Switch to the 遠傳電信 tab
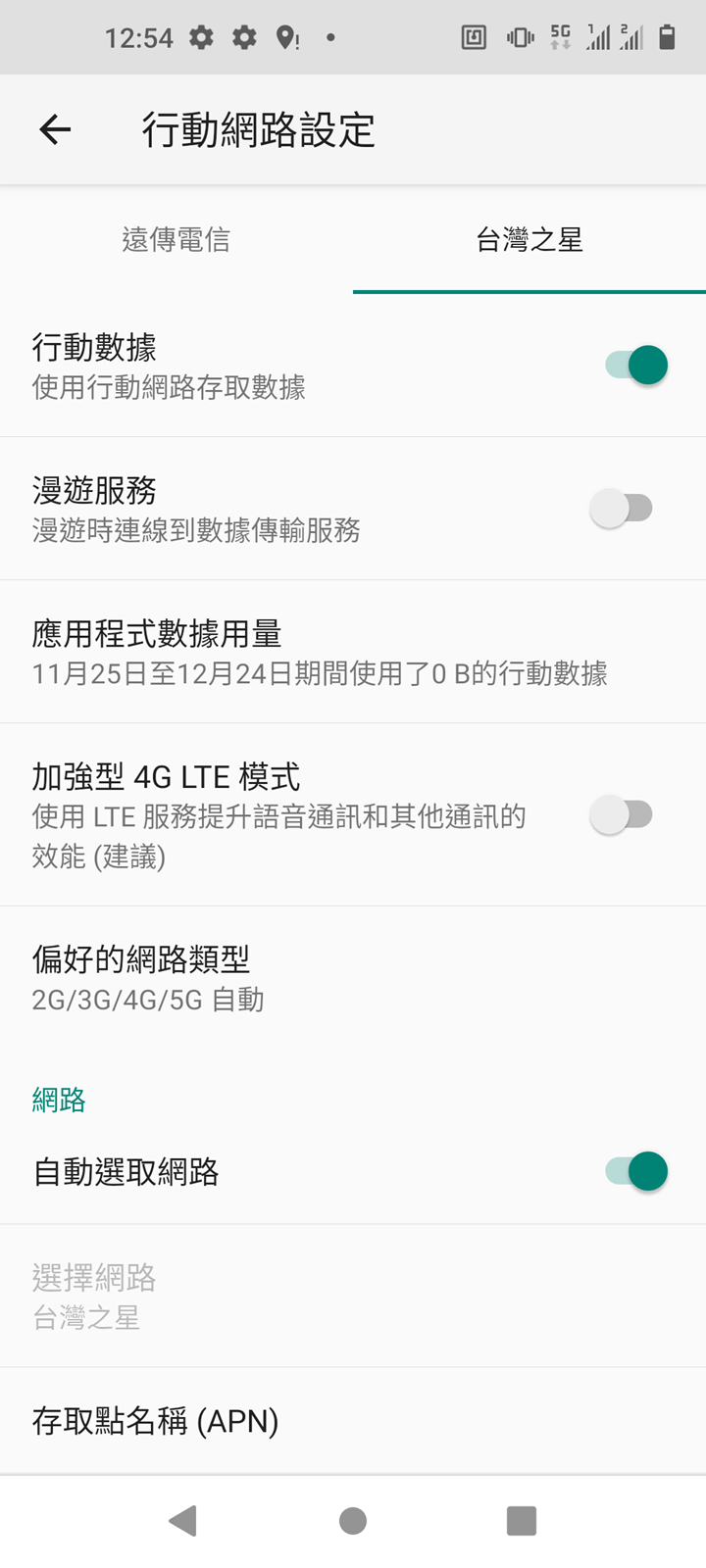This screenshot has width=706, height=1568. pos(176,240)
